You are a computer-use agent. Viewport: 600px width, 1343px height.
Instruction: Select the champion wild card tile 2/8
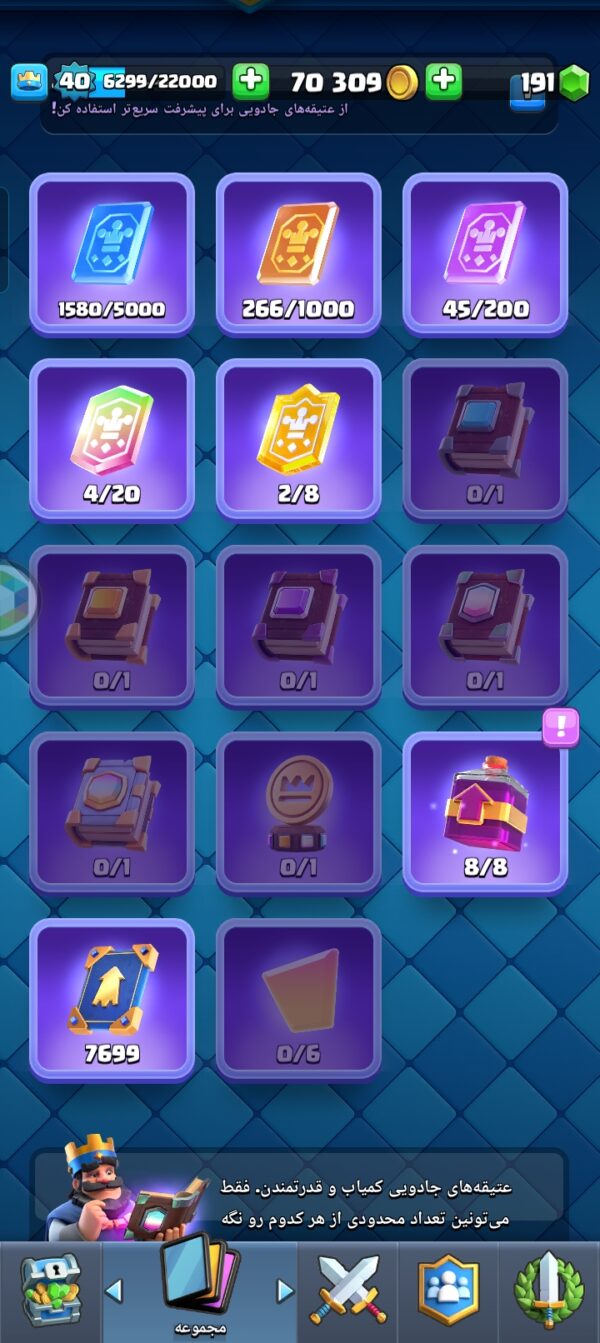click(x=298, y=440)
